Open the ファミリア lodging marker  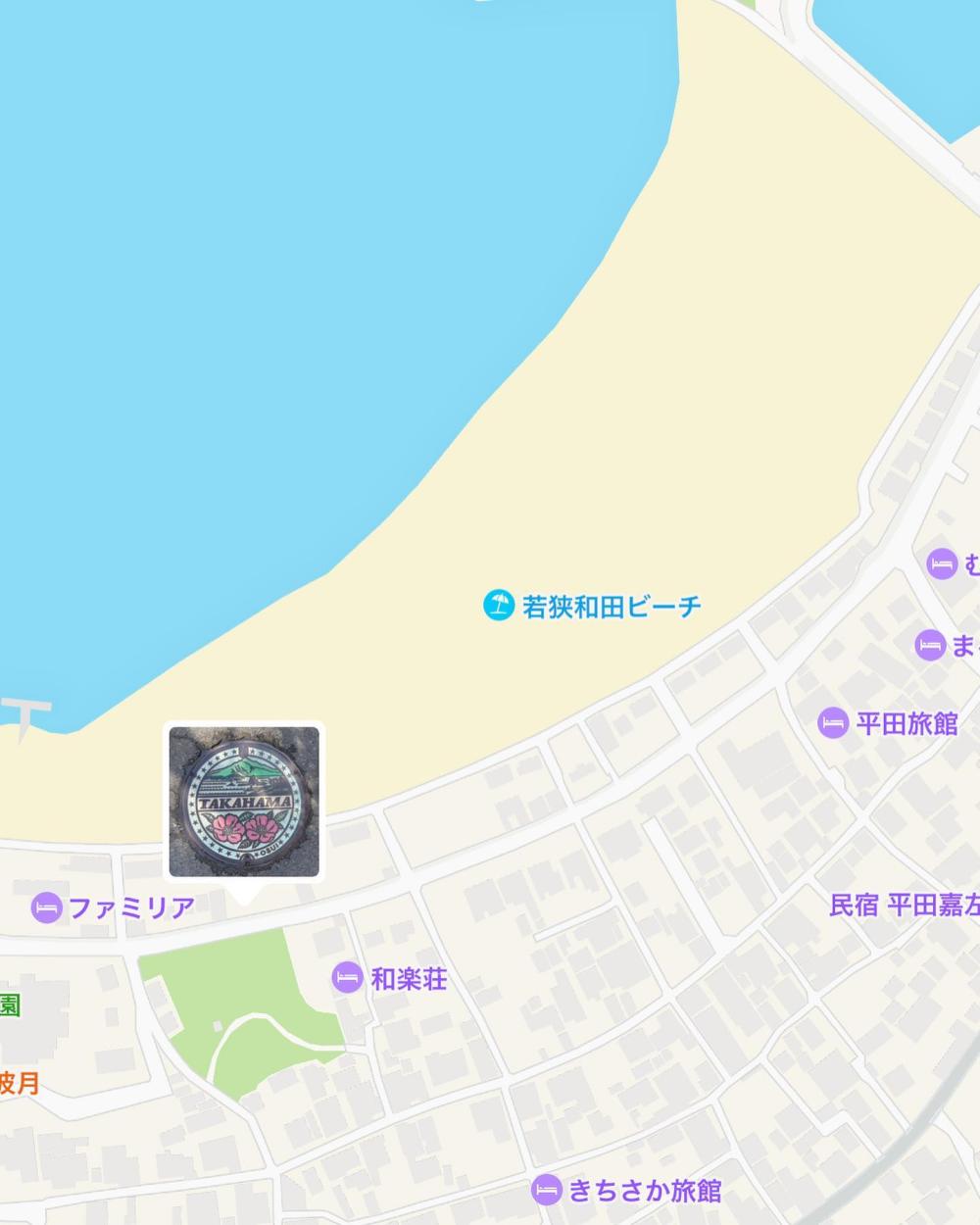[x=47, y=907]
